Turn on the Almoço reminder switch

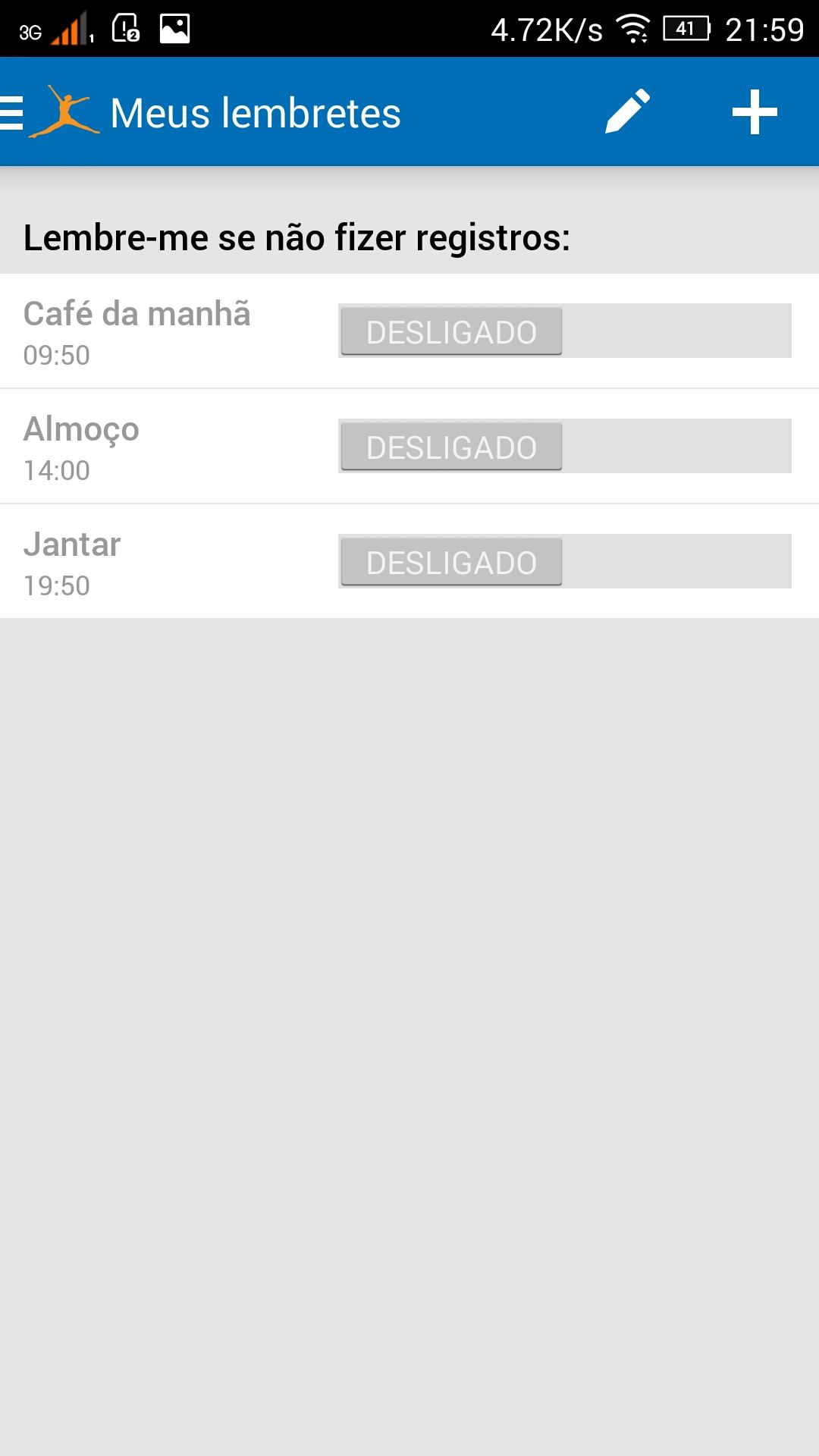[564, 446]
